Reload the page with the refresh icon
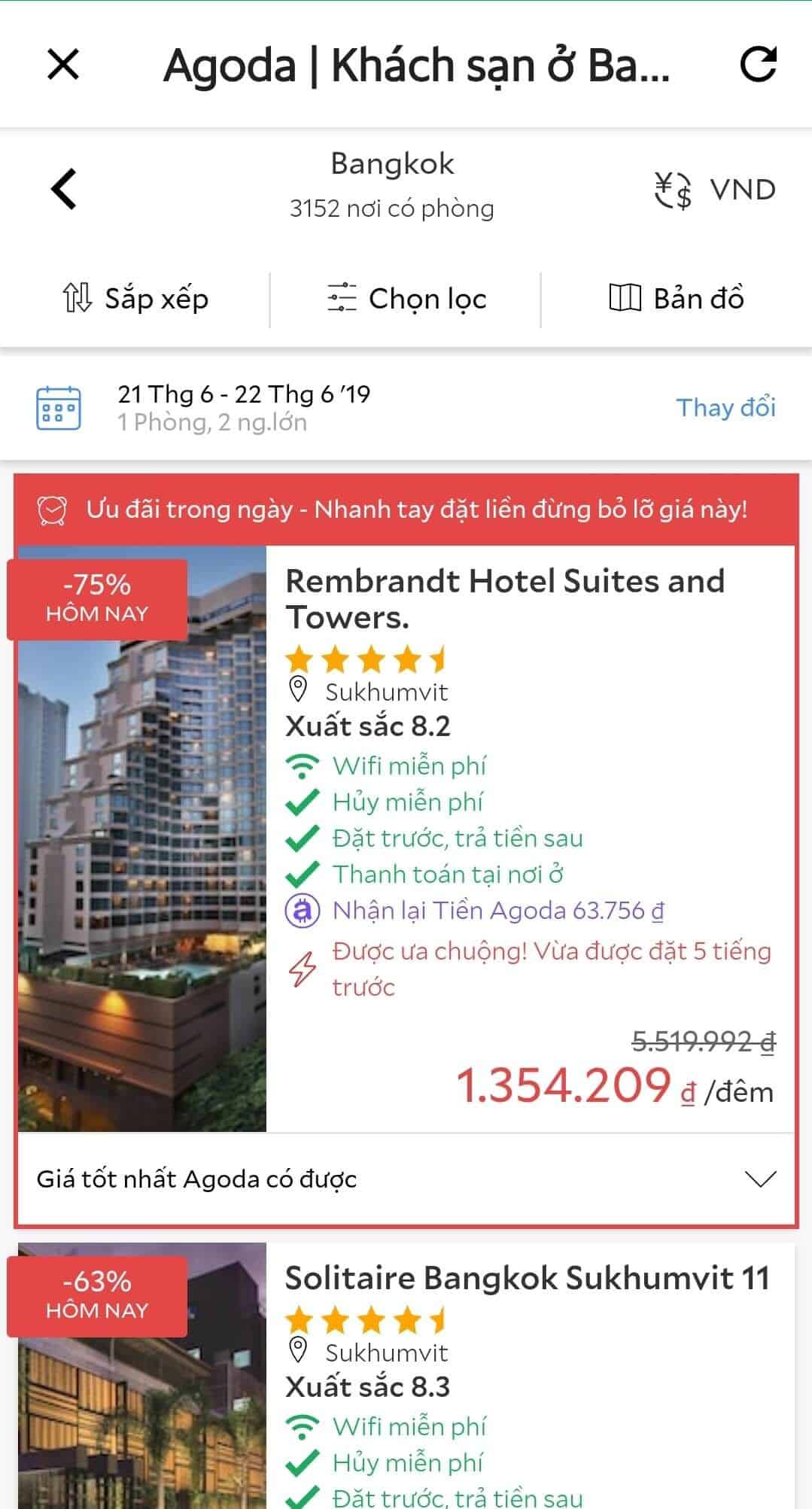Viewport: 812px width, 1509px height. coord(758,64)
